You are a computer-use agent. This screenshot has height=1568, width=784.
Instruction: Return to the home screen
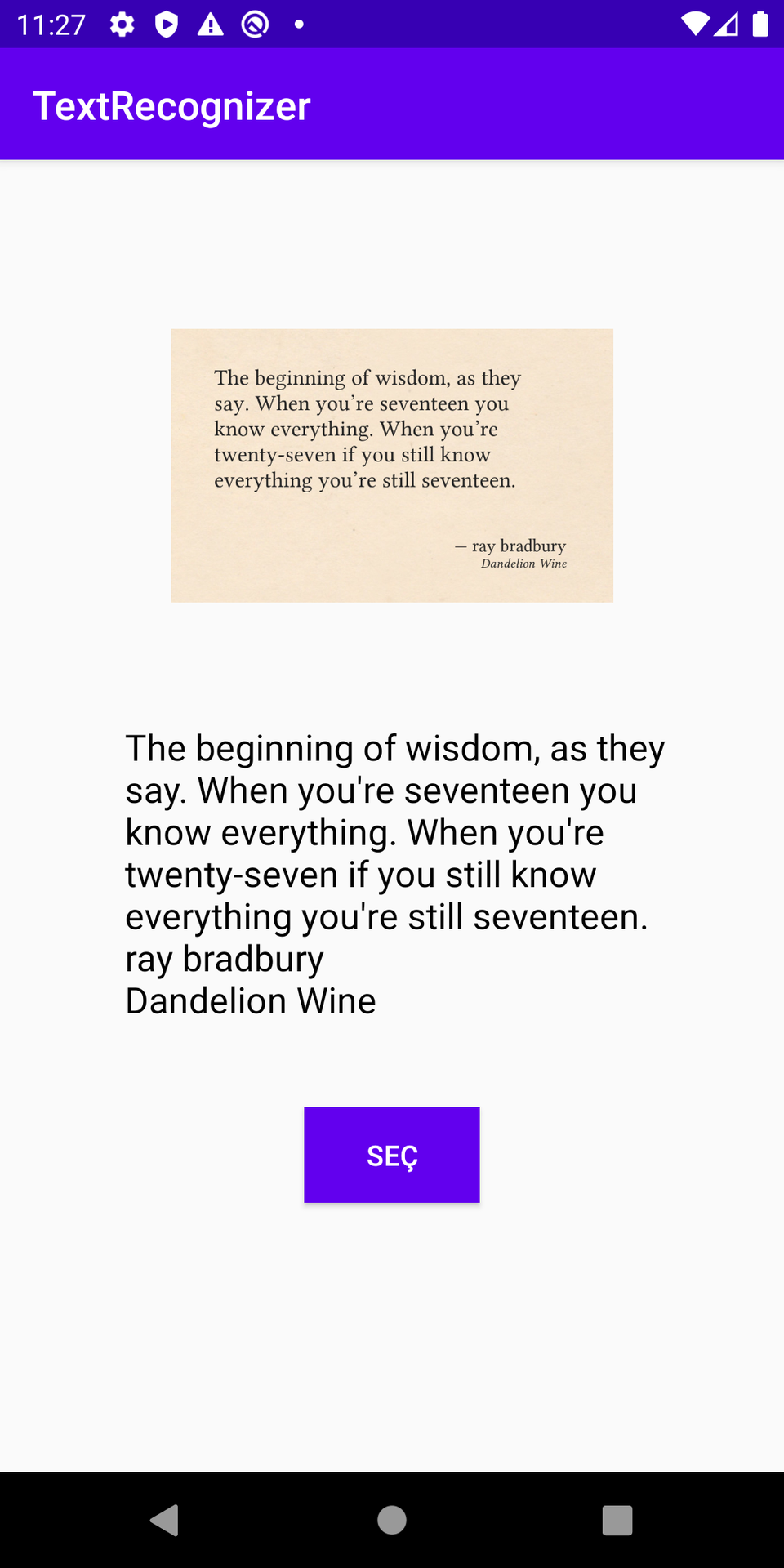click(x=392, y=1521)
